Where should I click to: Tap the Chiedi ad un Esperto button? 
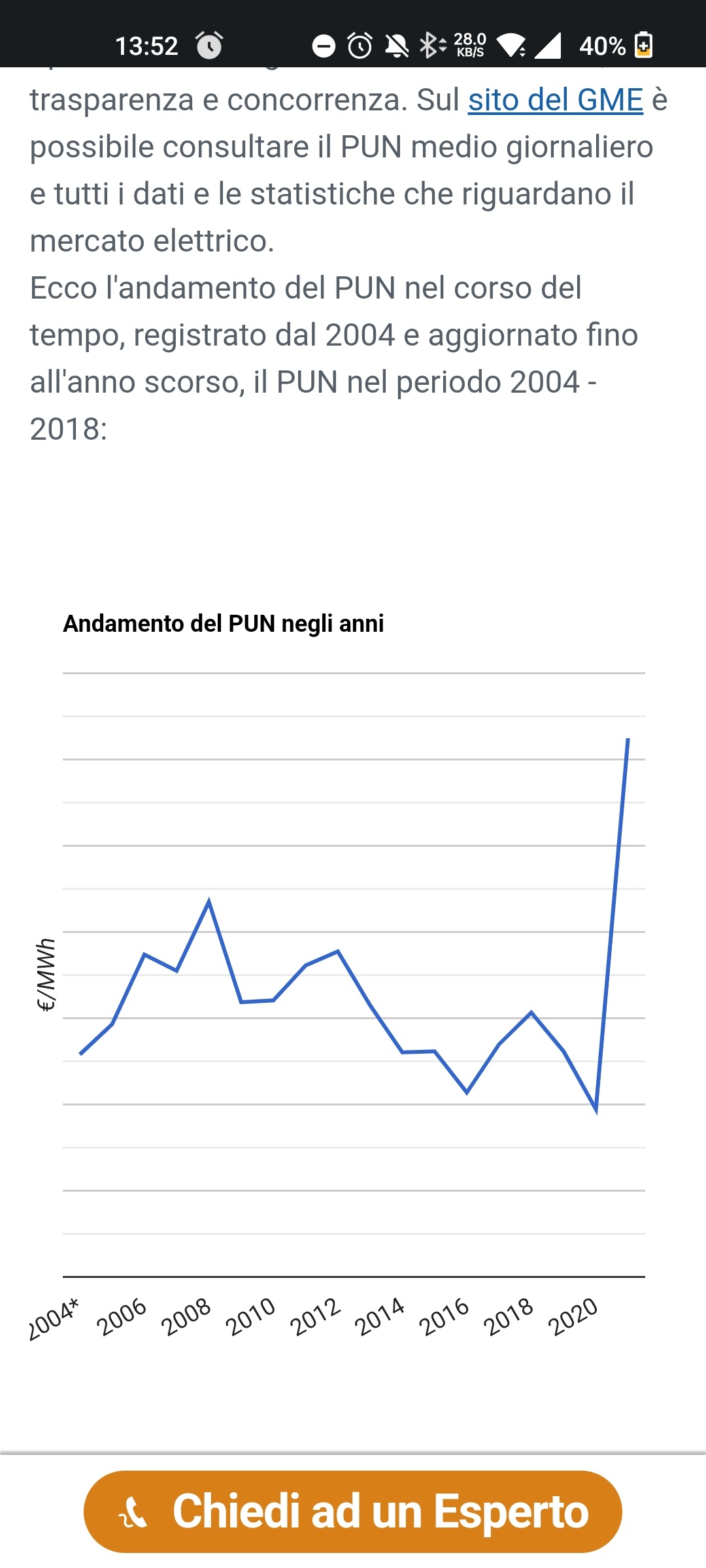[x=353, y=1512]
